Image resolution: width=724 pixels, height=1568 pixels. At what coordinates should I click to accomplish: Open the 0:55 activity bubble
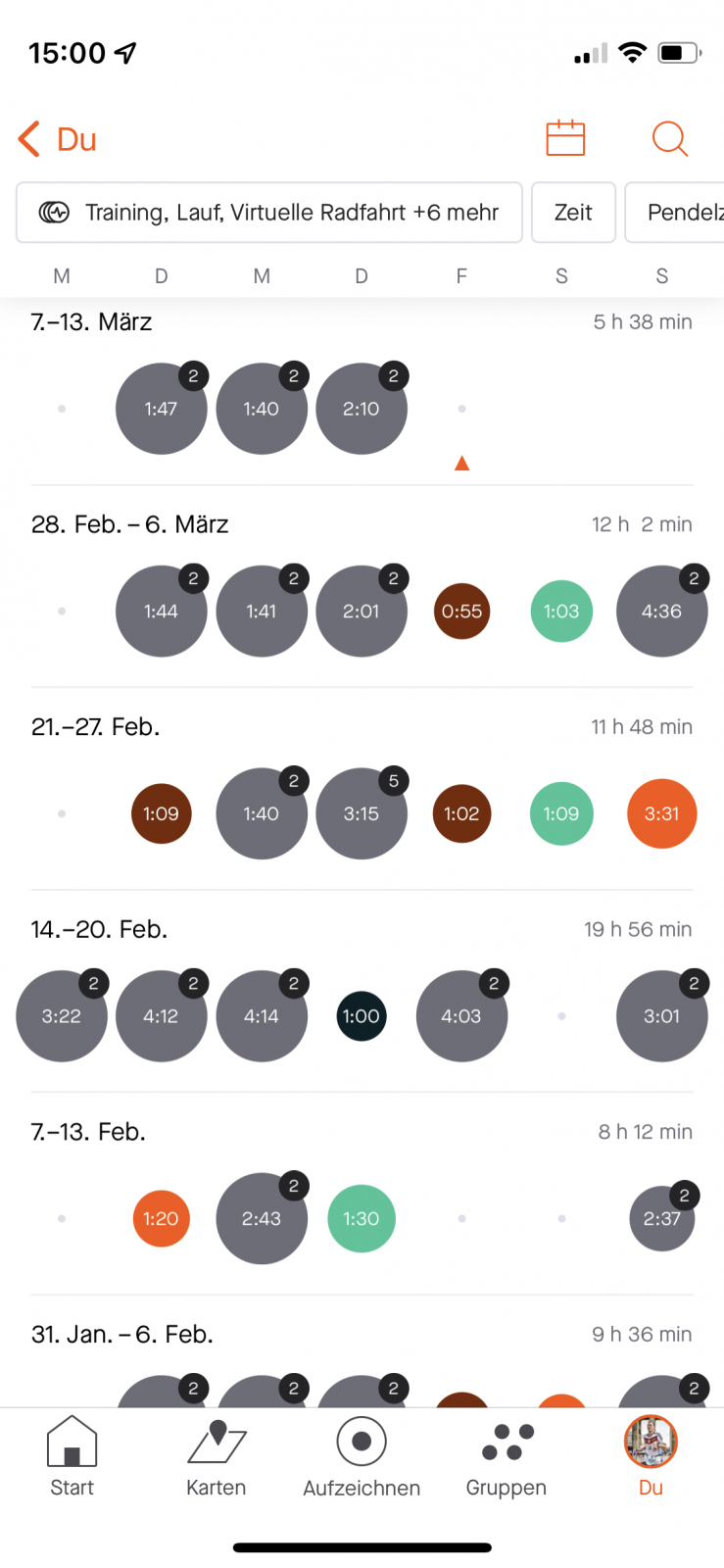click(x=461, y=612)
